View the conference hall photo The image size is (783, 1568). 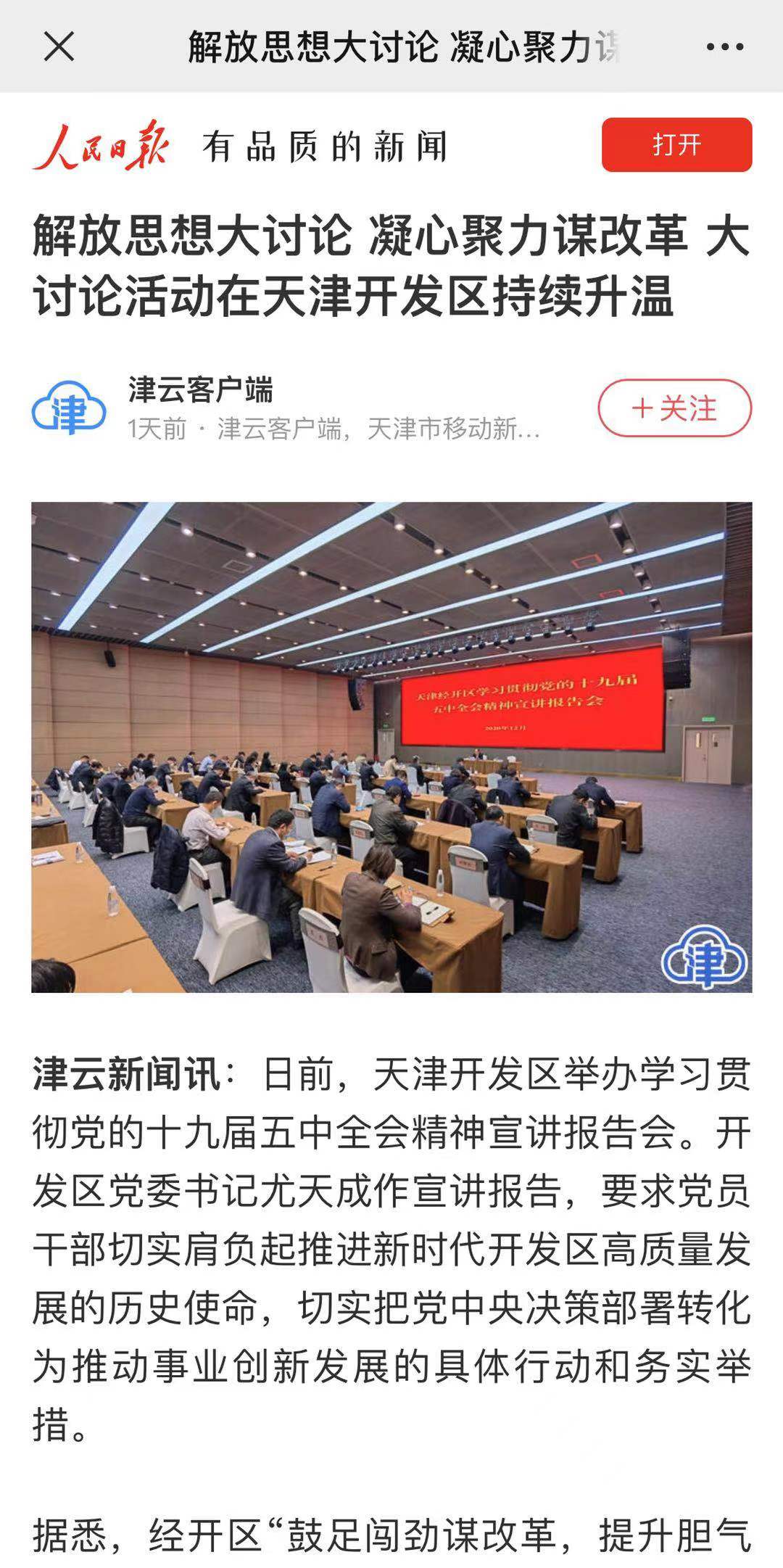tap(391, 747)
